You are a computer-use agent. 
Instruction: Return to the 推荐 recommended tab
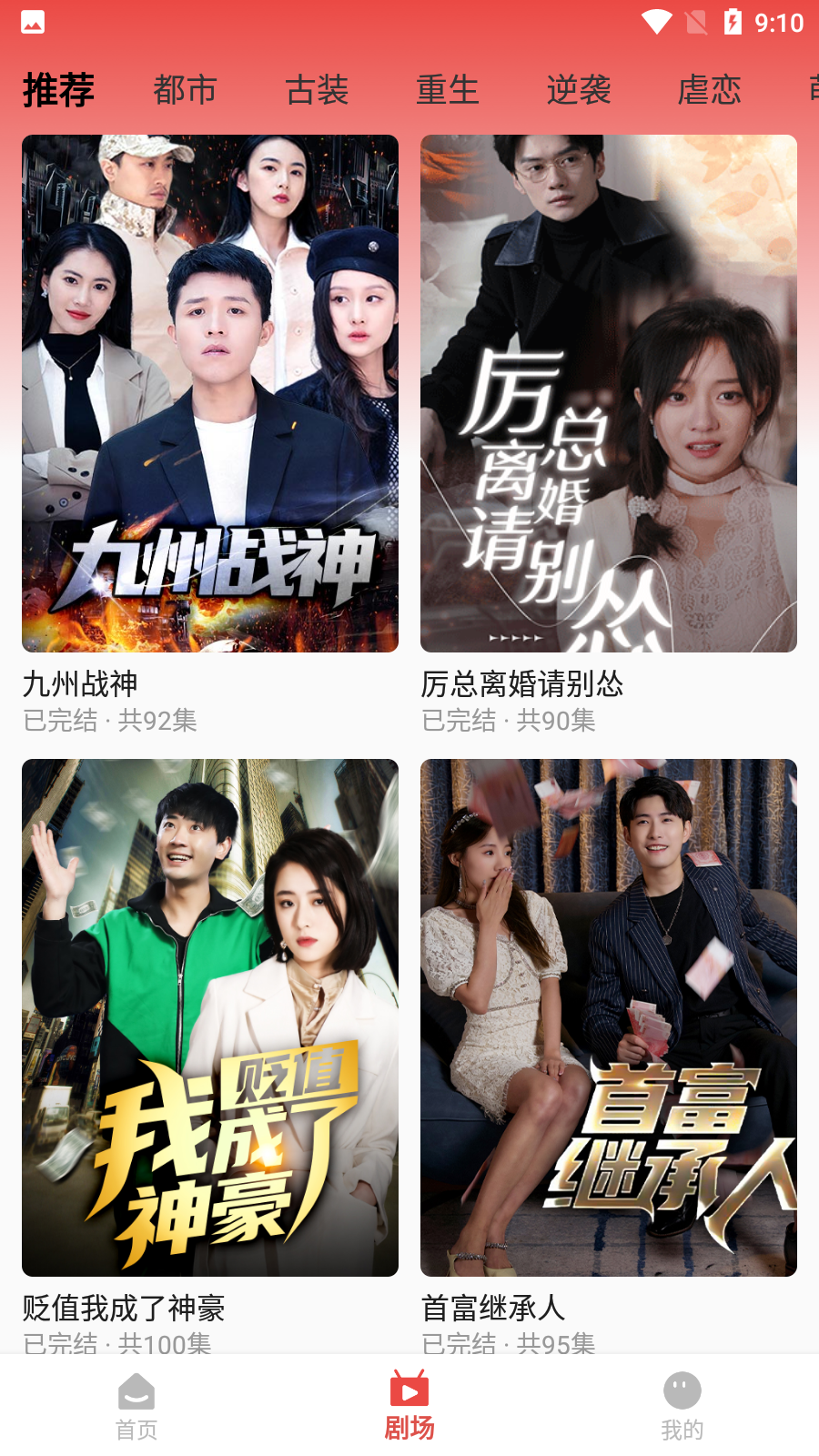tap(57, 90)
